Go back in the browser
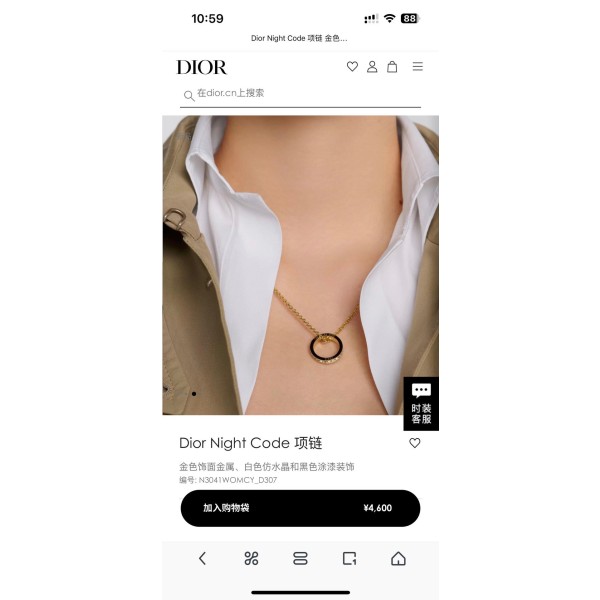This screenshot has width=600, height=600. [202, 559]
